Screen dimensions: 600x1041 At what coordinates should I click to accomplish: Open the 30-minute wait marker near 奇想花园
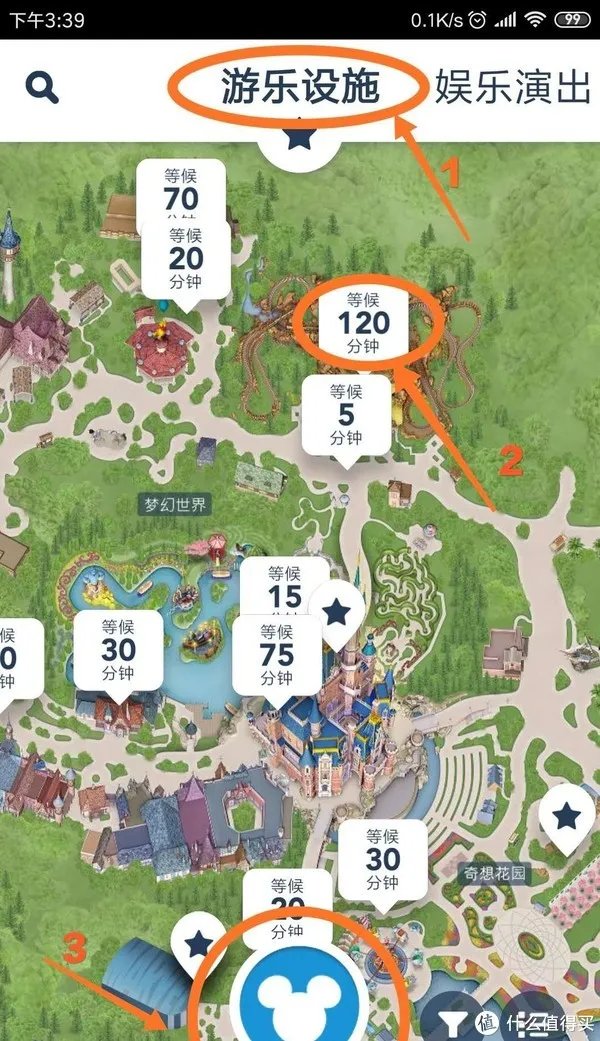tap(382, 858)
